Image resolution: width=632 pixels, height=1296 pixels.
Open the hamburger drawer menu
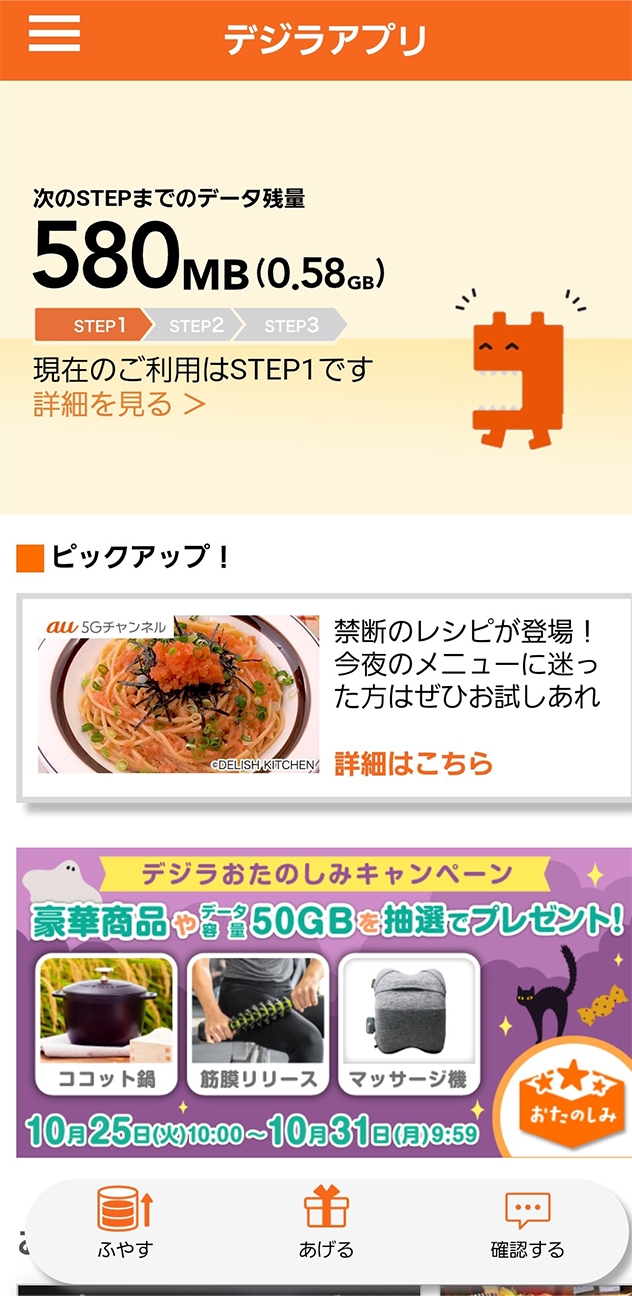pos(54,34)
